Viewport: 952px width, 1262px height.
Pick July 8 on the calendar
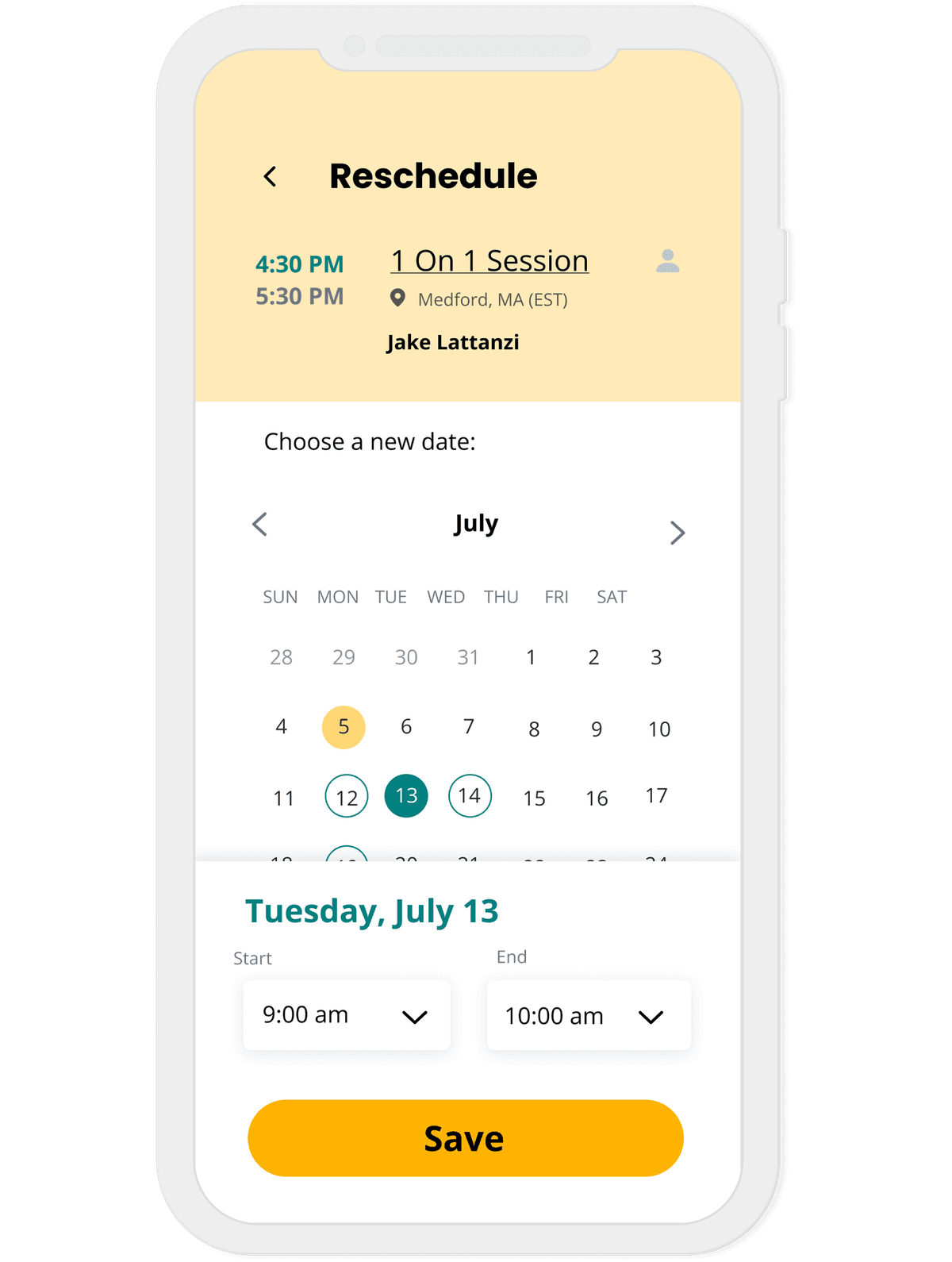coord(534,729)
